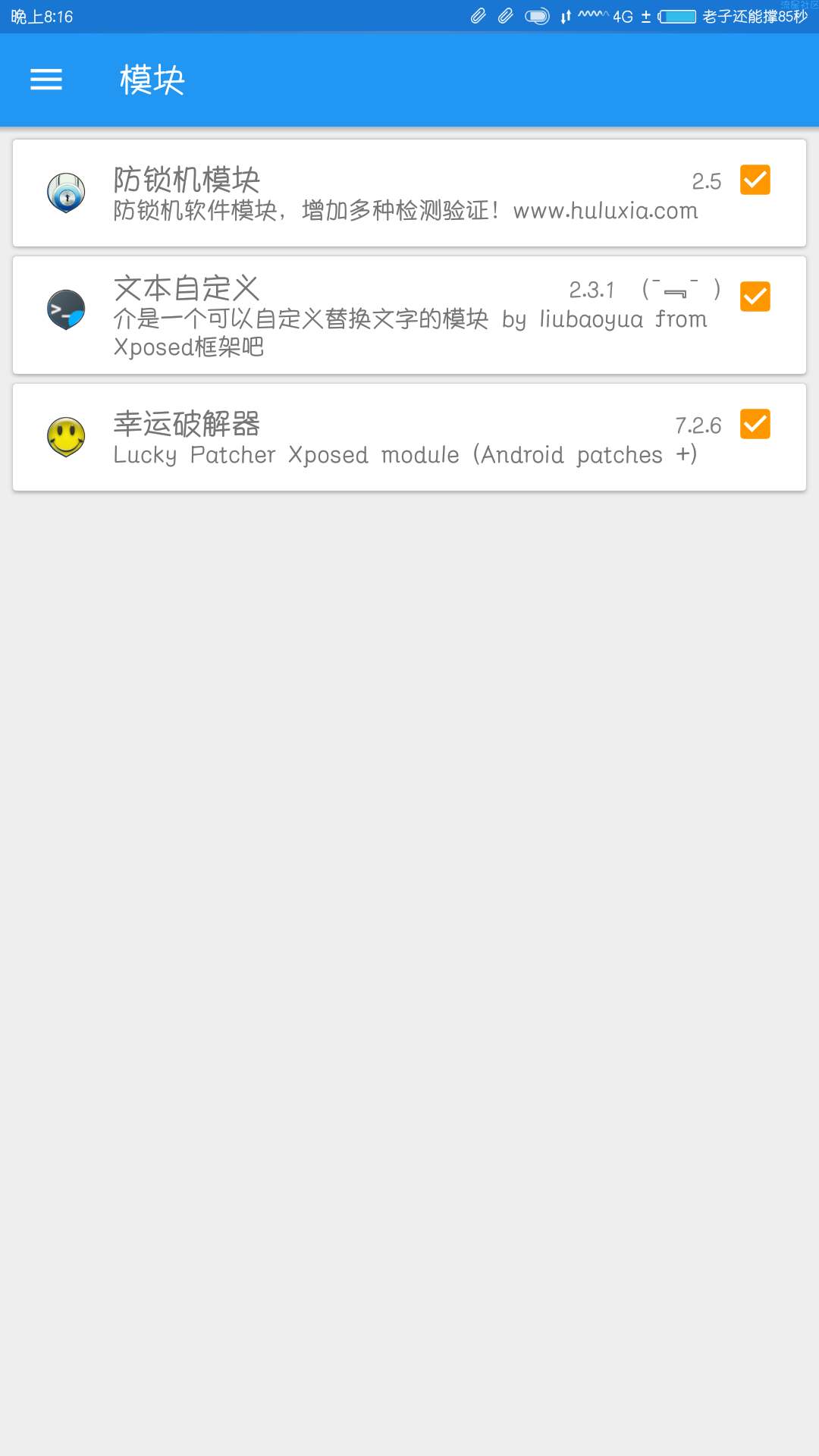Open the 文本自定义 module card
The image size is (819, 1456).
pos(379,315)
